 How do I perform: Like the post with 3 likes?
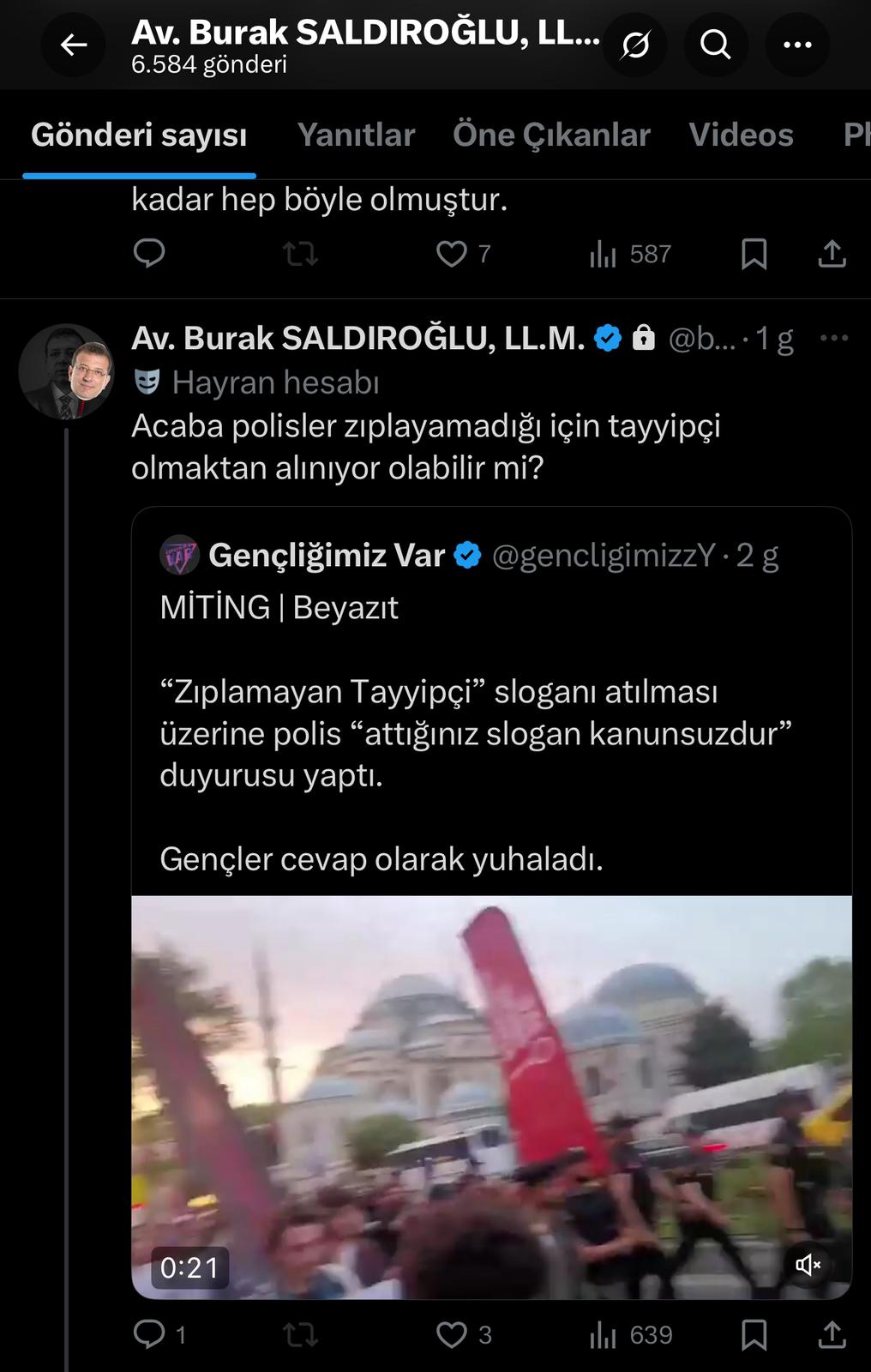click(x=452, y=1334)
